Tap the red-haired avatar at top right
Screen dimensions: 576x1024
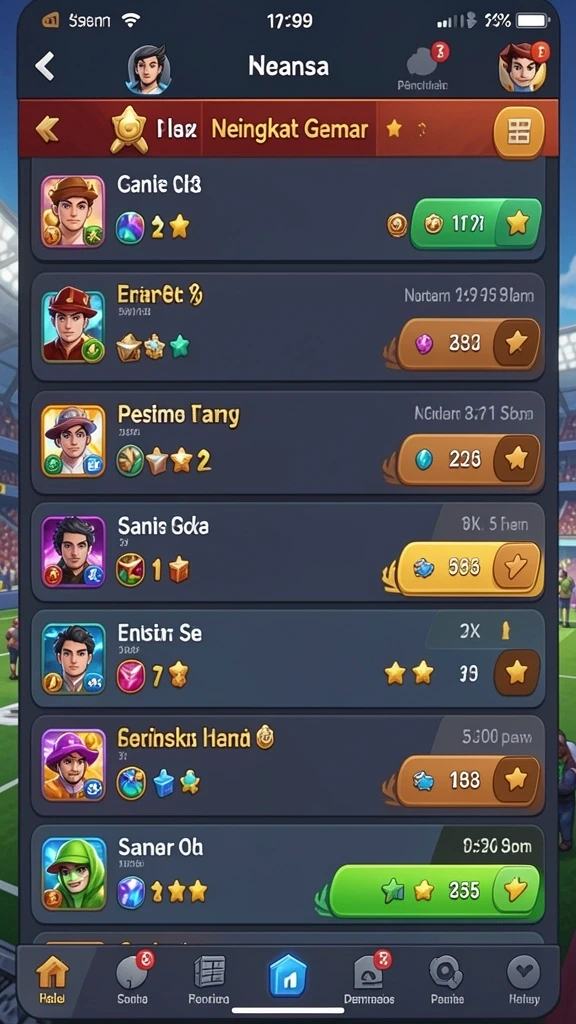[523, 67]
